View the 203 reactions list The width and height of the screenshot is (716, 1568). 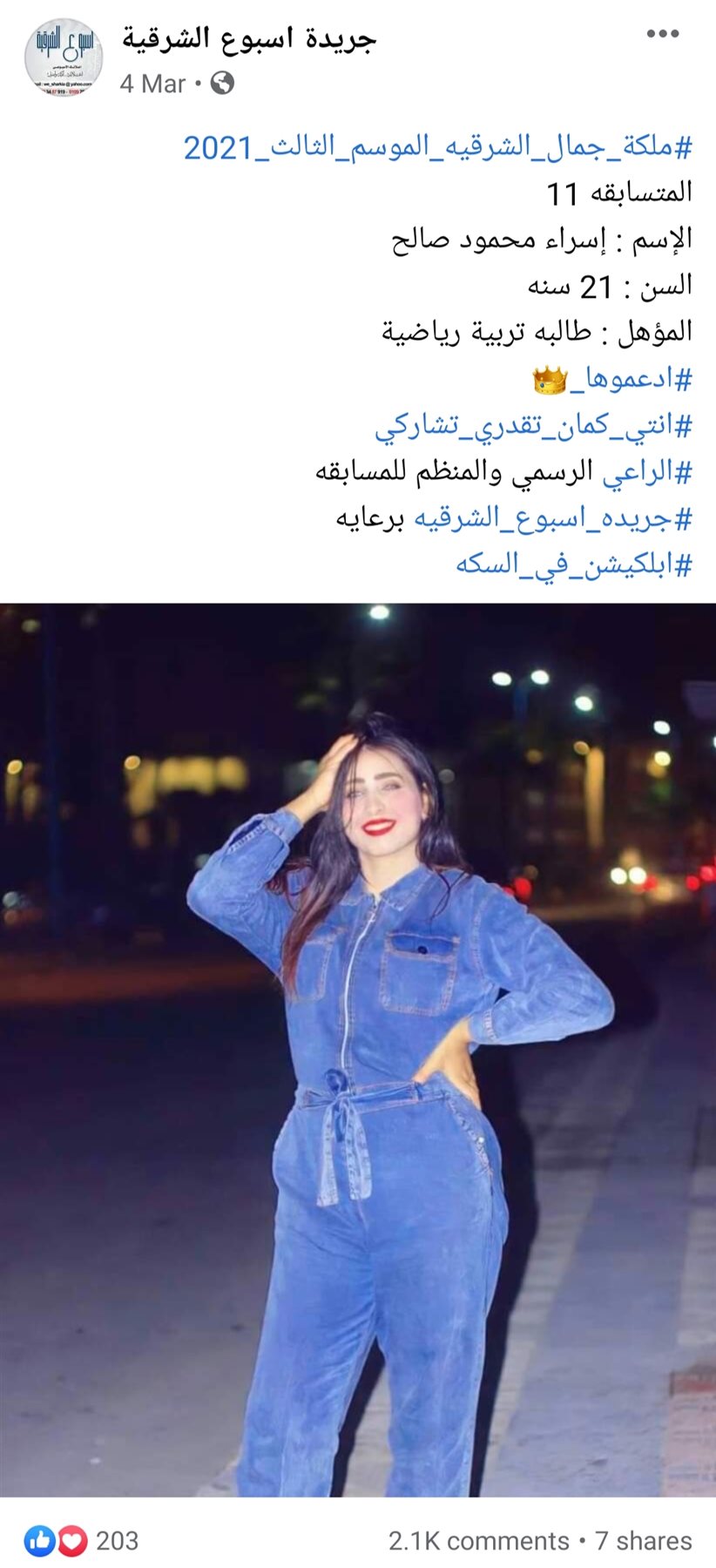click(x=82, y=1541)
